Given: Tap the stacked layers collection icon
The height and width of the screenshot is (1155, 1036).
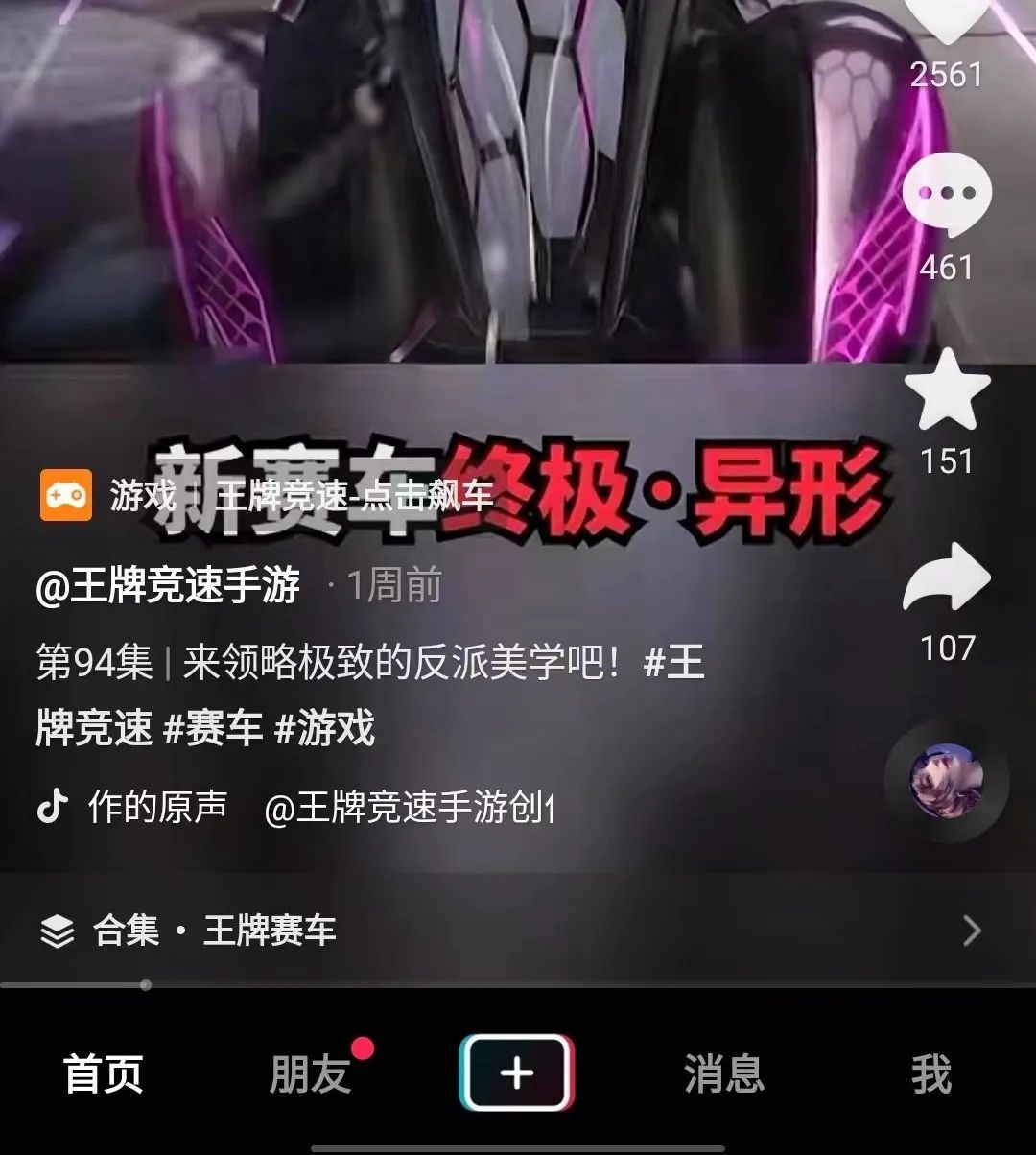Looking at the screenshot, I should (55, 929).
